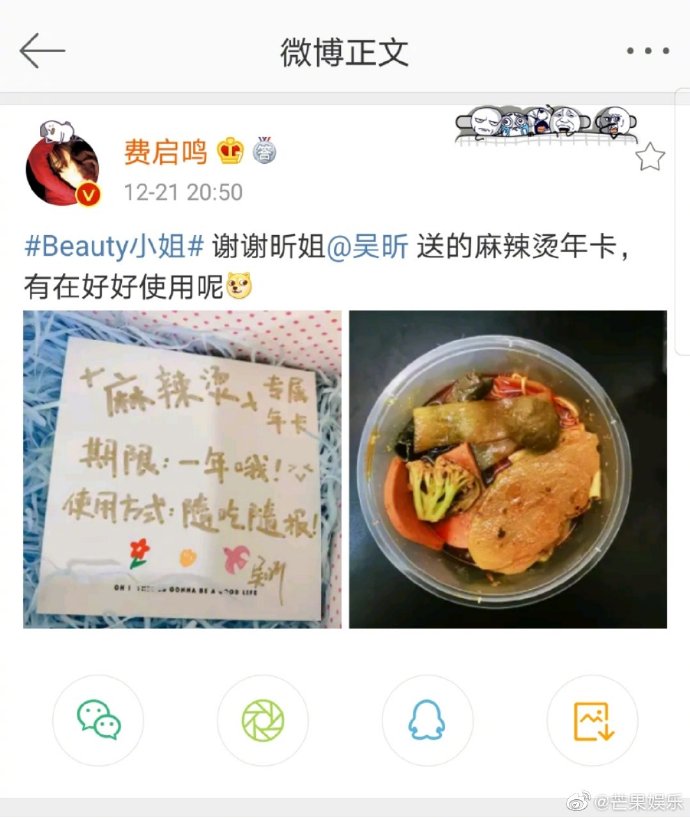
Task: Go back from the Weibo post
Action: (41, 51)
